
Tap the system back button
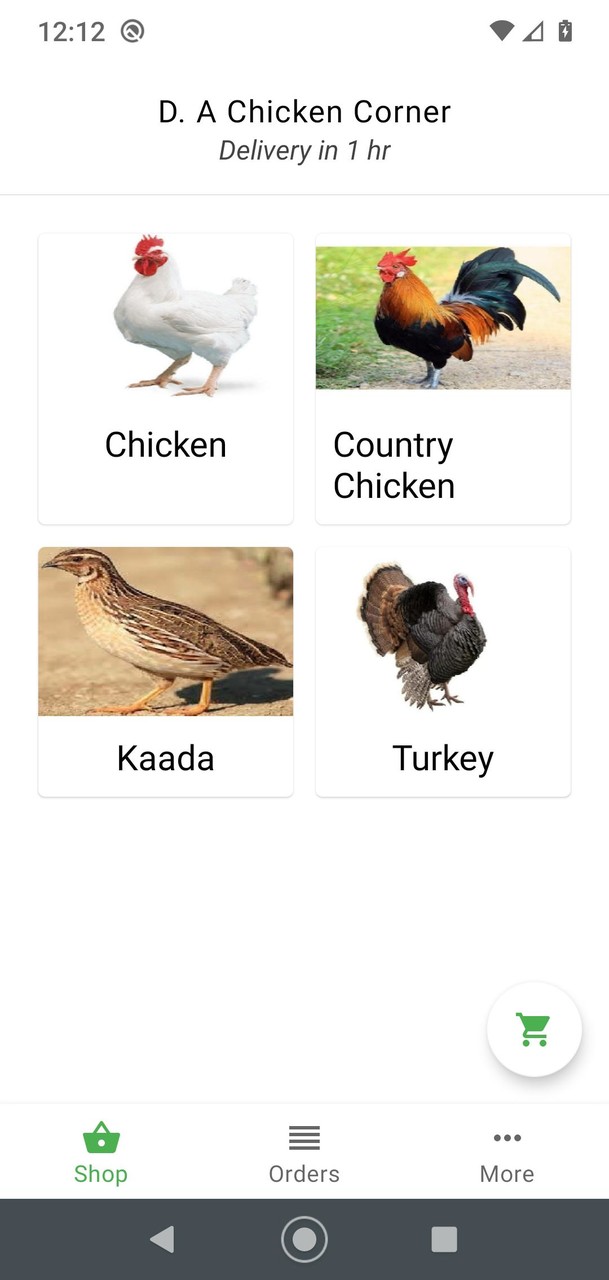tap(162, 1240)
